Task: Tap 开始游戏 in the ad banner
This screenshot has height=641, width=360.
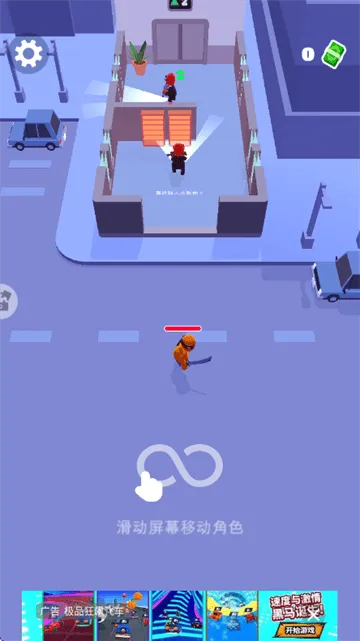Action: coord(301,630)
